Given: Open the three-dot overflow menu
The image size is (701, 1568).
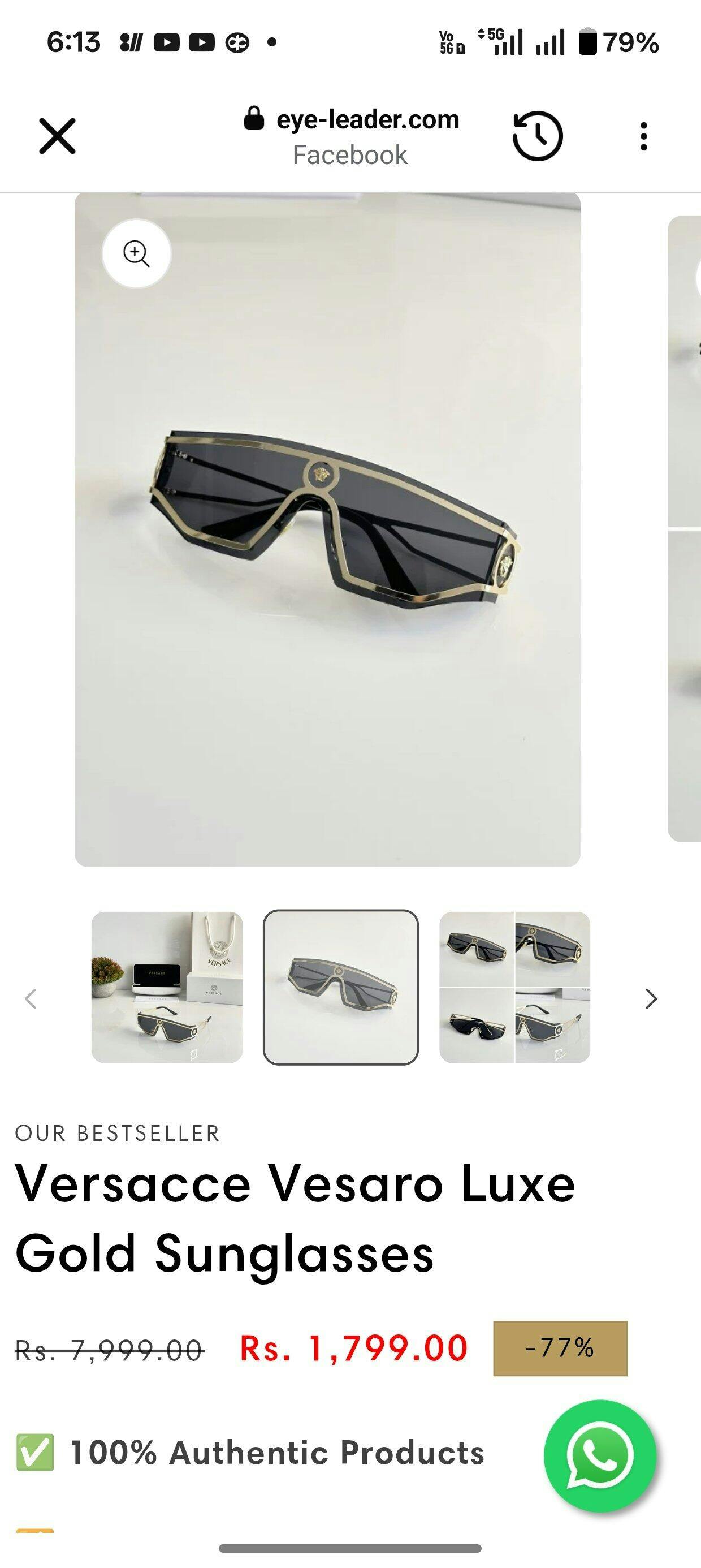Looking at the screenshot, I should (x=643, y=136).
